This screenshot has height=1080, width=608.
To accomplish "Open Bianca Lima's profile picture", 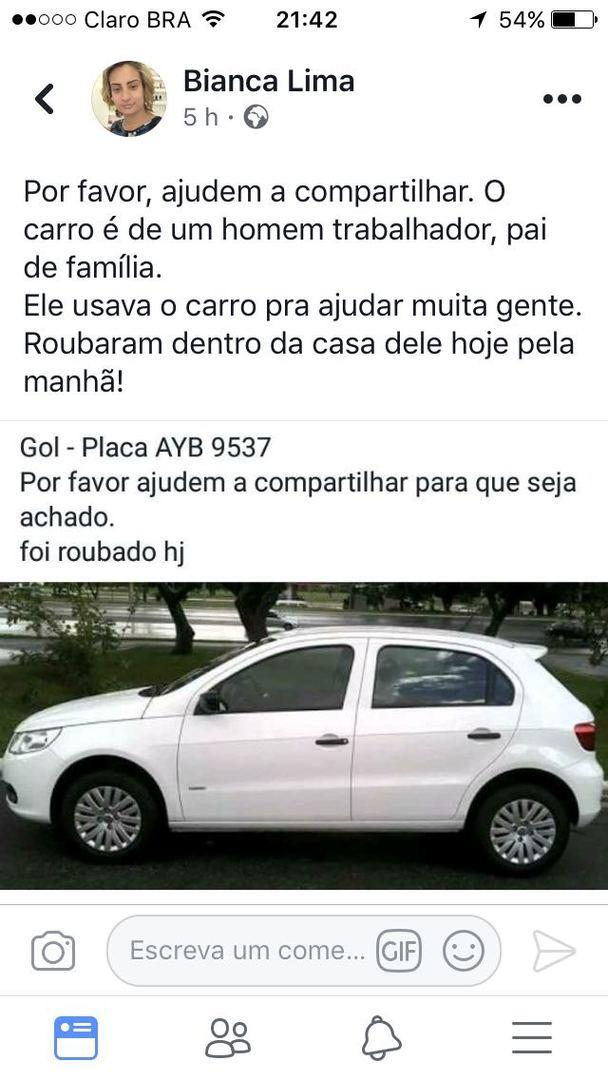I will pos(128,98).
